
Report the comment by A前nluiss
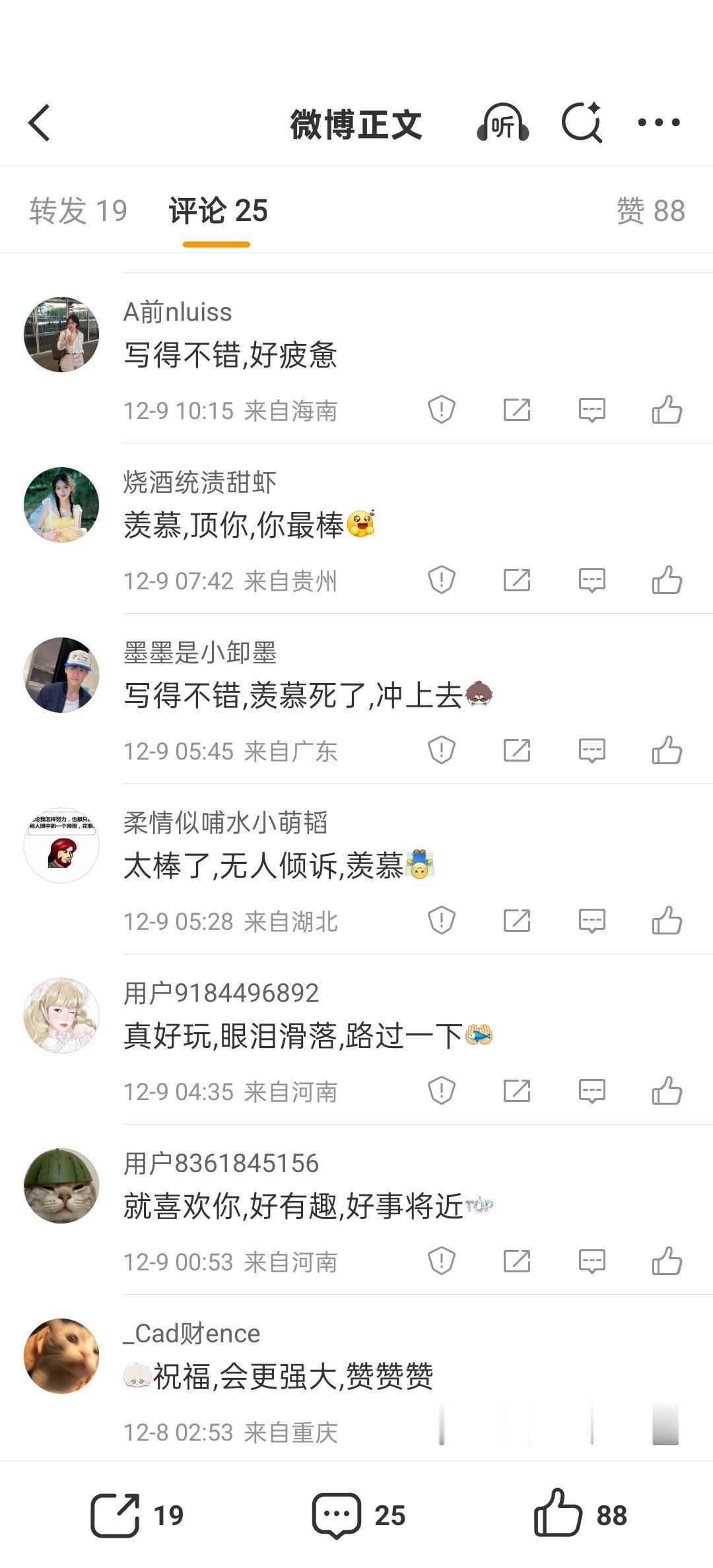[x=441, y=410]
